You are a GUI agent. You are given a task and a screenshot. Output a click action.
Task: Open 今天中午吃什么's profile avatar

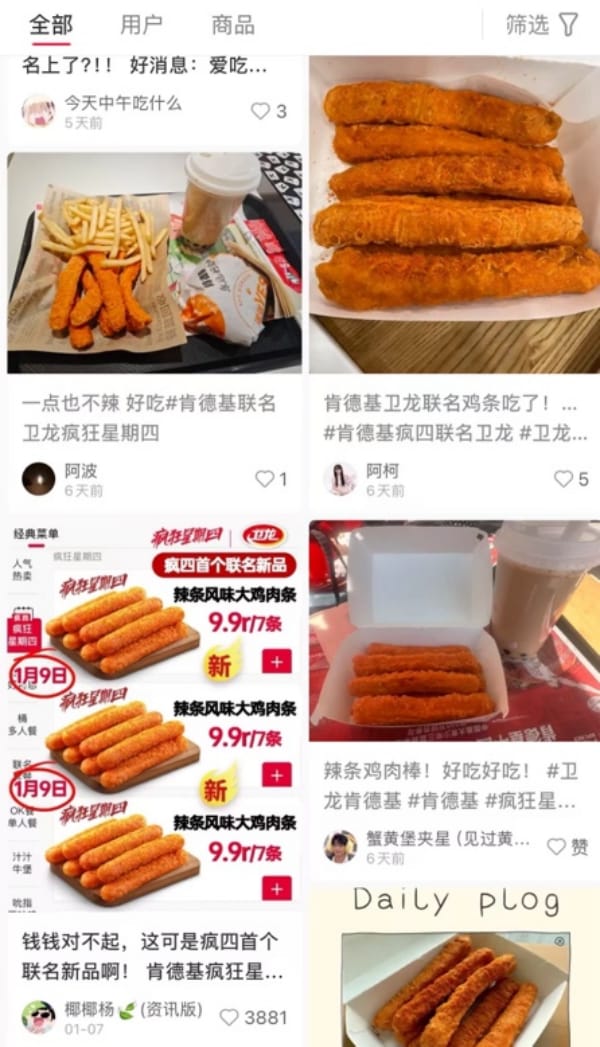tap(39, 111)
